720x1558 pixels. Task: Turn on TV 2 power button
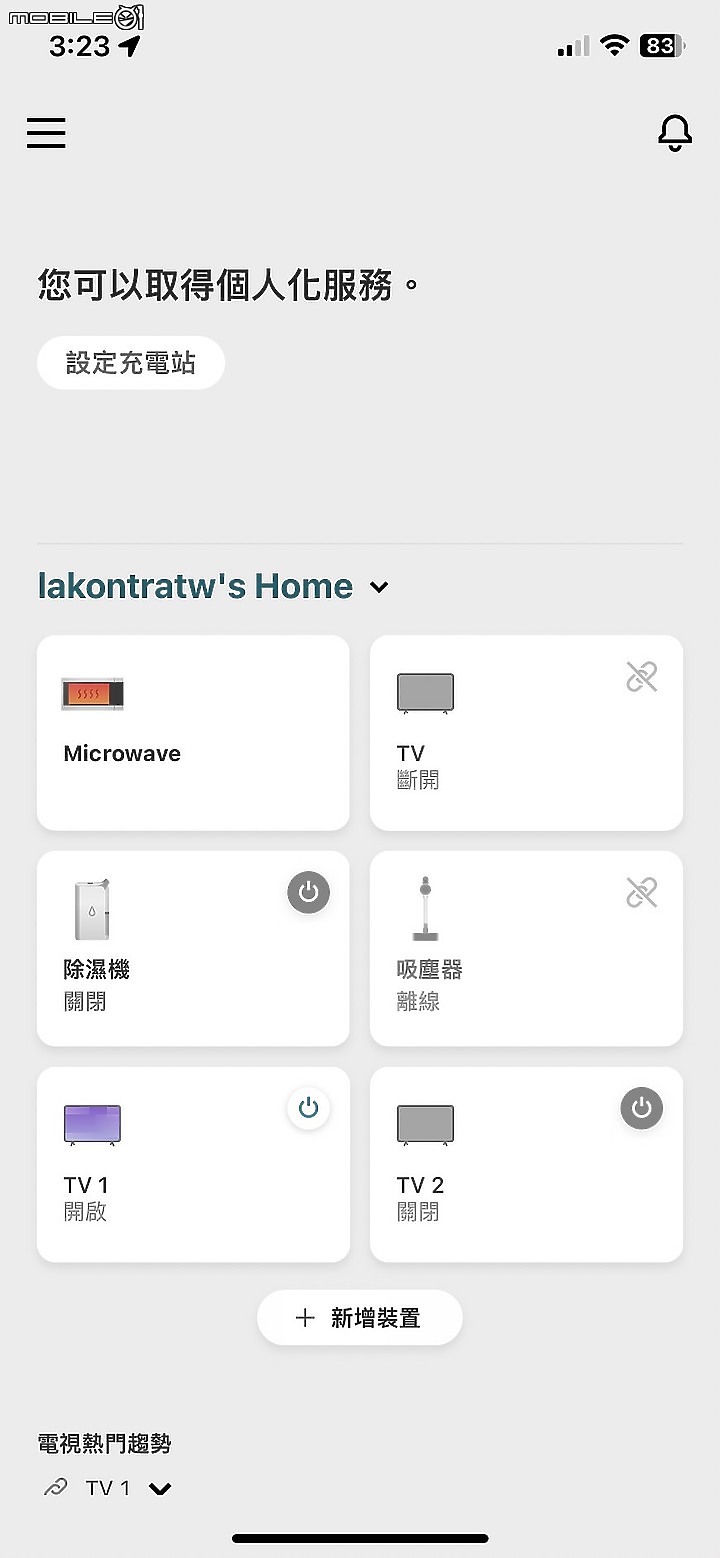pyautogui.click(x=641, y=1108)
